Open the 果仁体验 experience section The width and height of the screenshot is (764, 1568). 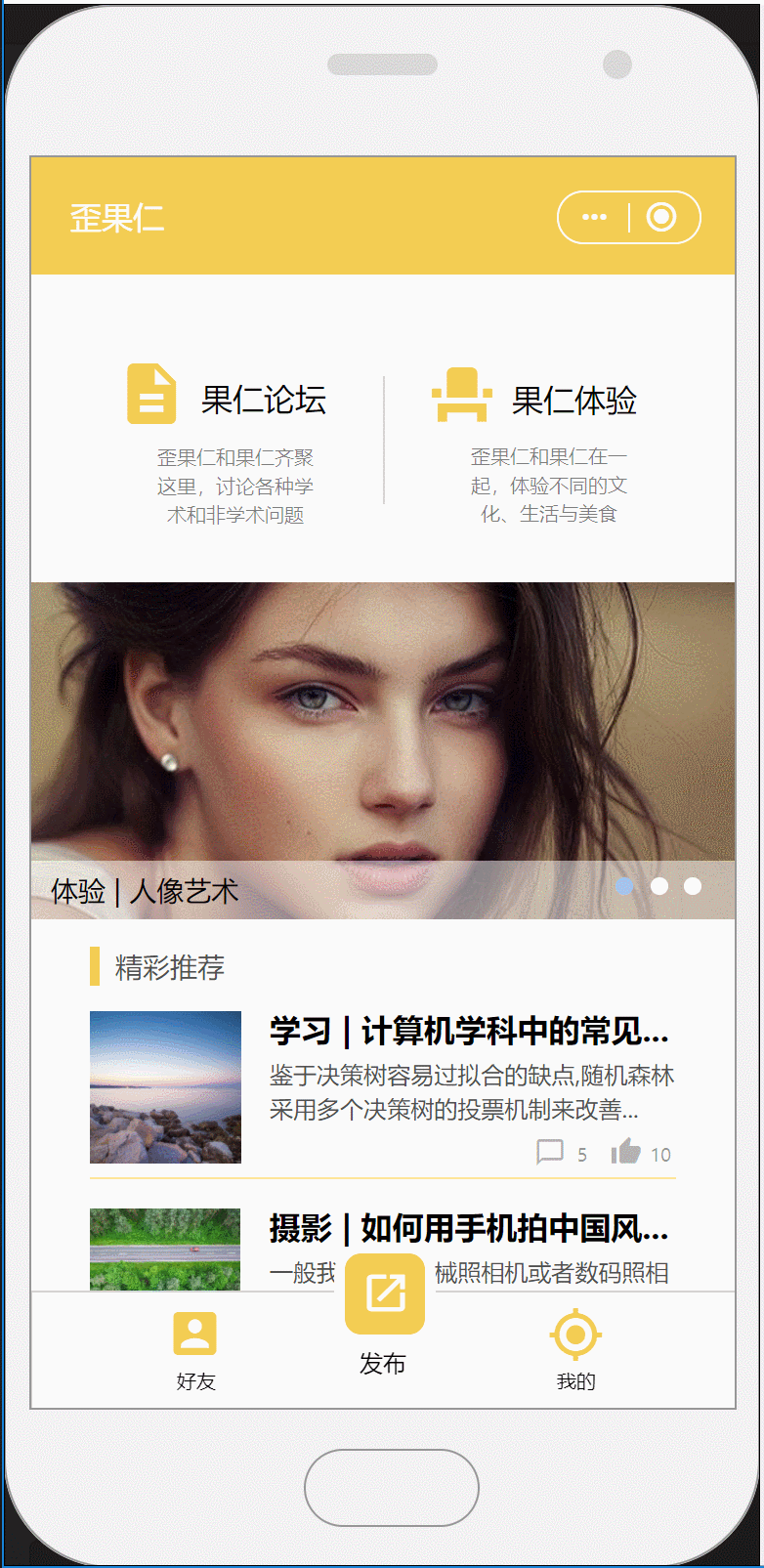point(547,440)
